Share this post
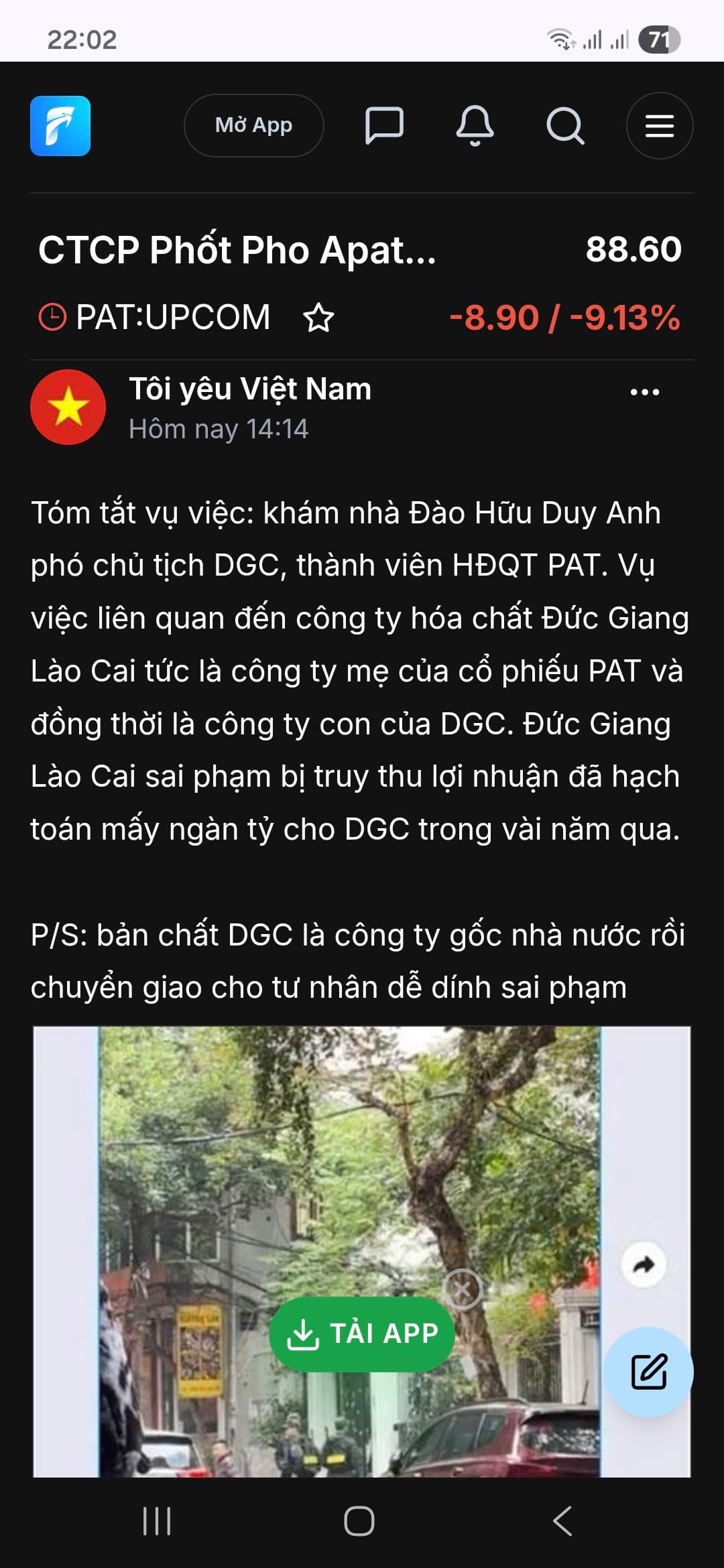The height and width of the screenshot is (1568, 724). [644, 1265]
